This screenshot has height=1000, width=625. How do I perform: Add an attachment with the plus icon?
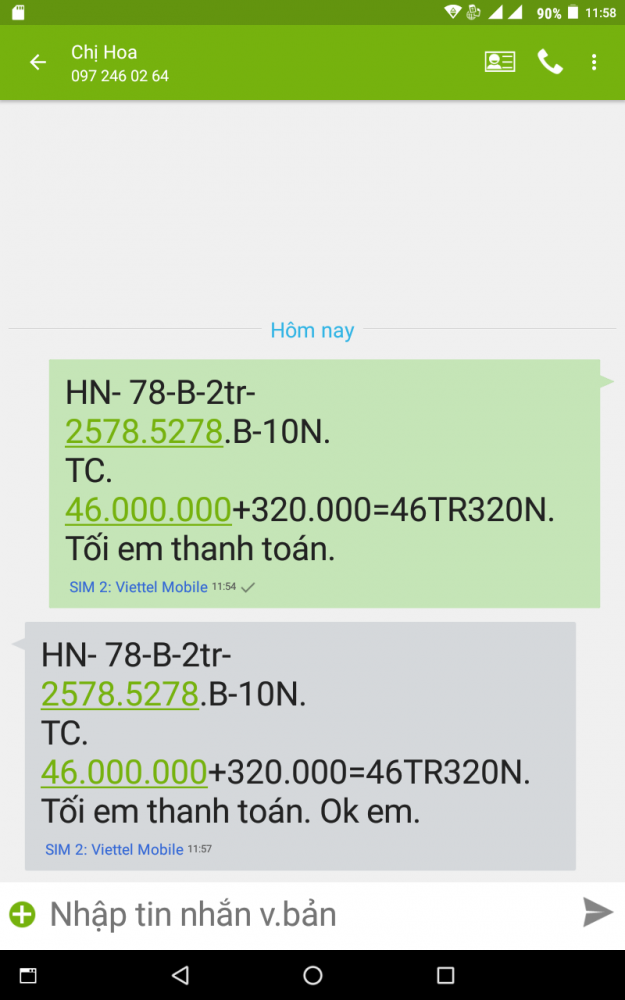(x=22, y=913)
